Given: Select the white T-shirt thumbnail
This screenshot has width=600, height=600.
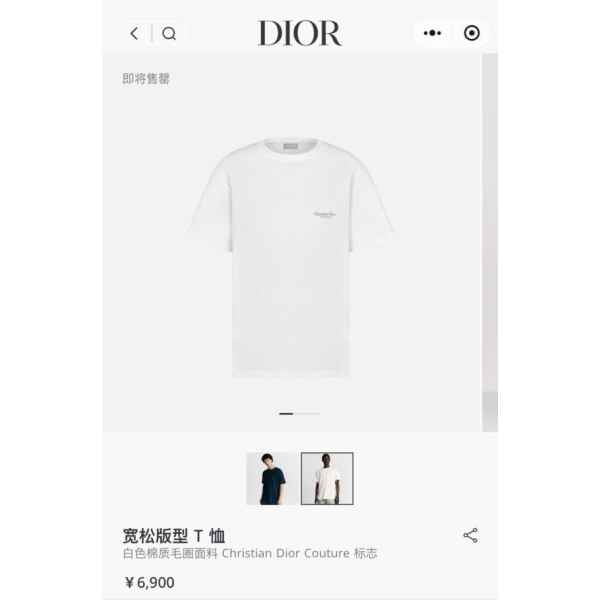Looking at the screenshot, I should point(327,478).
